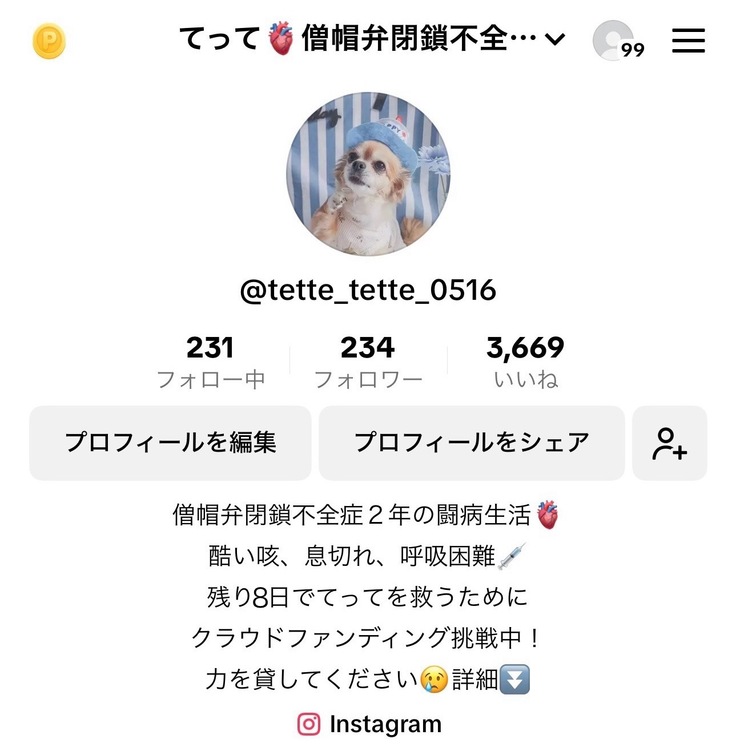Open the hamburger menu

688,41
